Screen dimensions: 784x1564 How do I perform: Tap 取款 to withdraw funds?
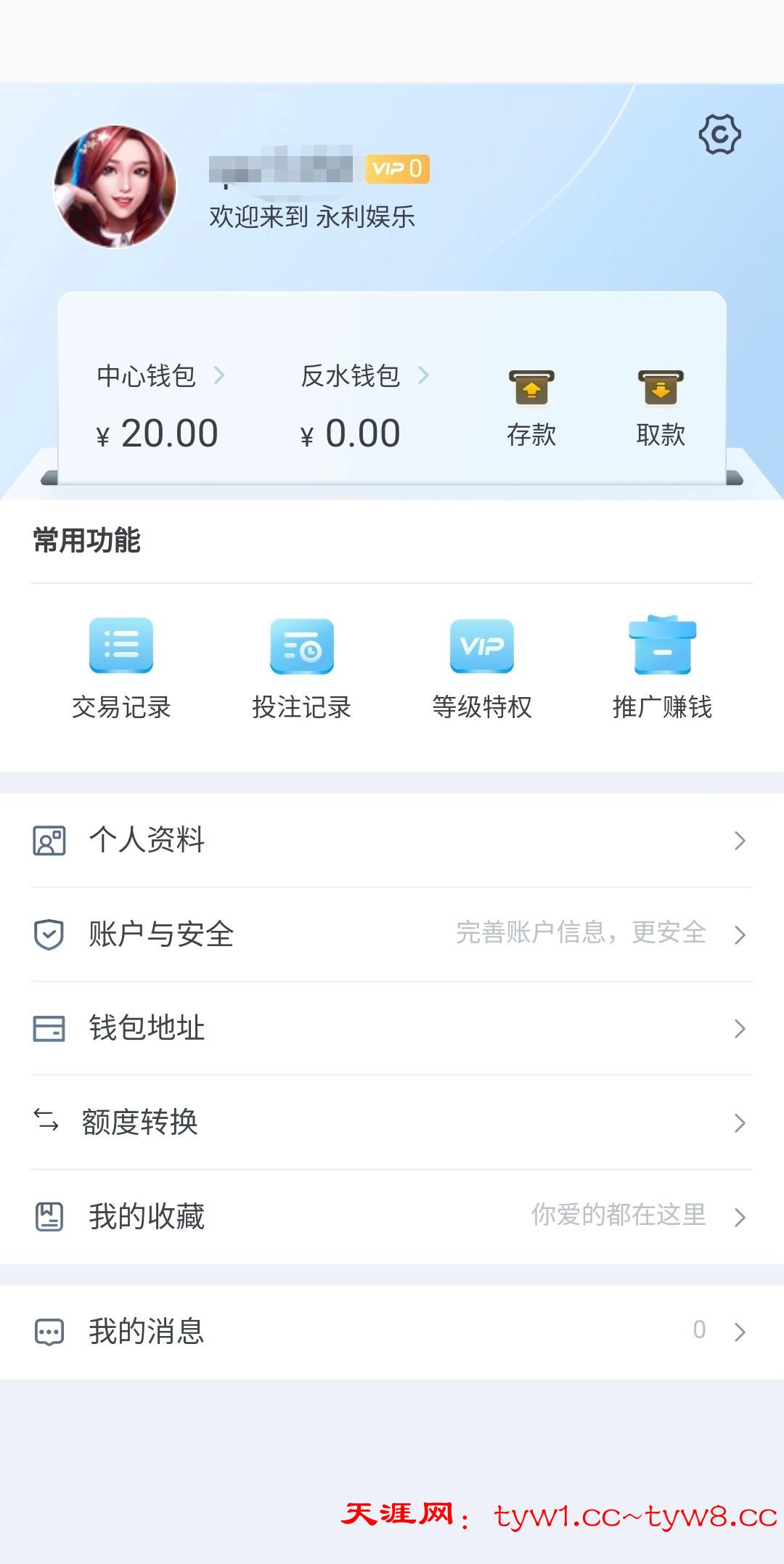(661, 407)
